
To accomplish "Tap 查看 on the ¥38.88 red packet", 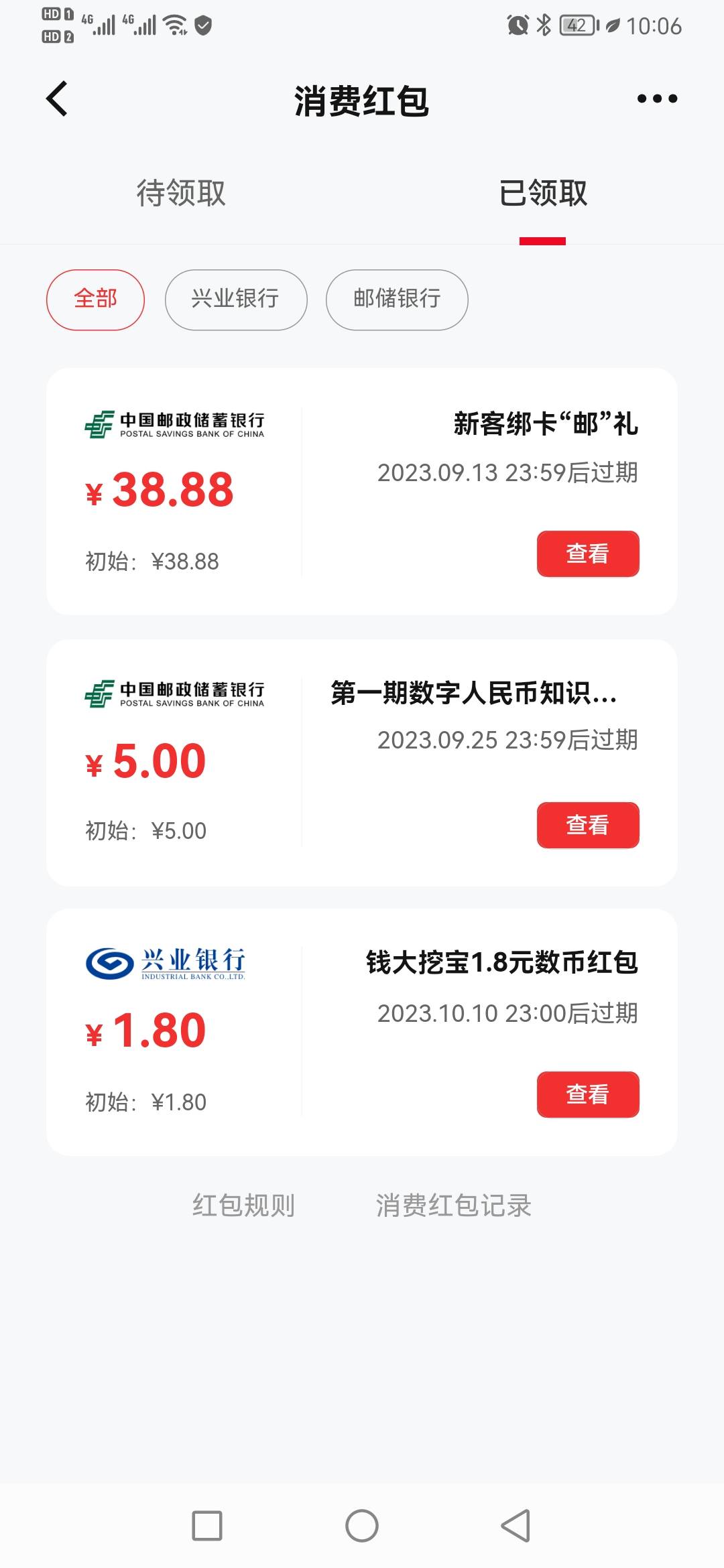I will pyautogui.click(x=588, y=553).
